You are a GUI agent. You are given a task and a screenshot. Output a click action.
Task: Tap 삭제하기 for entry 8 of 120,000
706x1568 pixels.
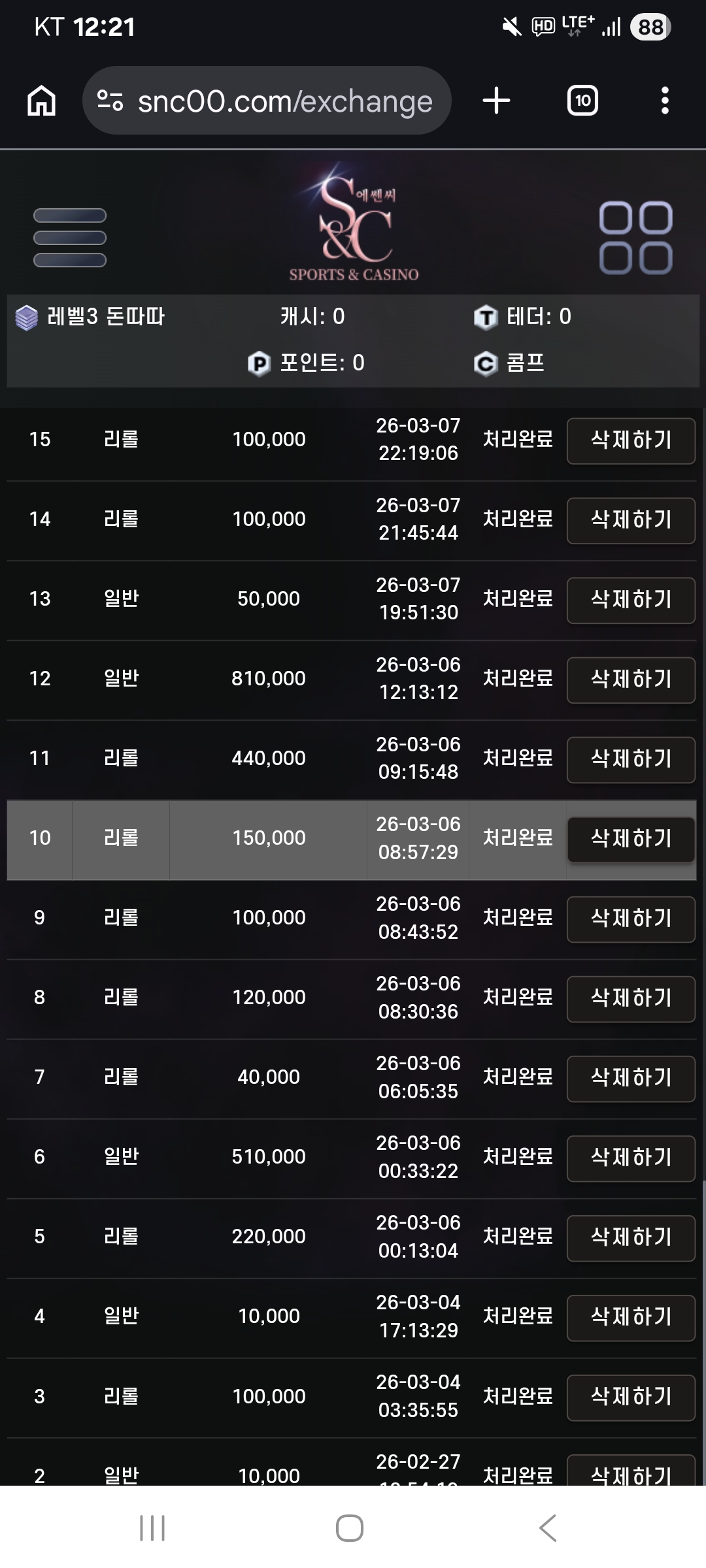pyautogui.click(x=631, y=998)
